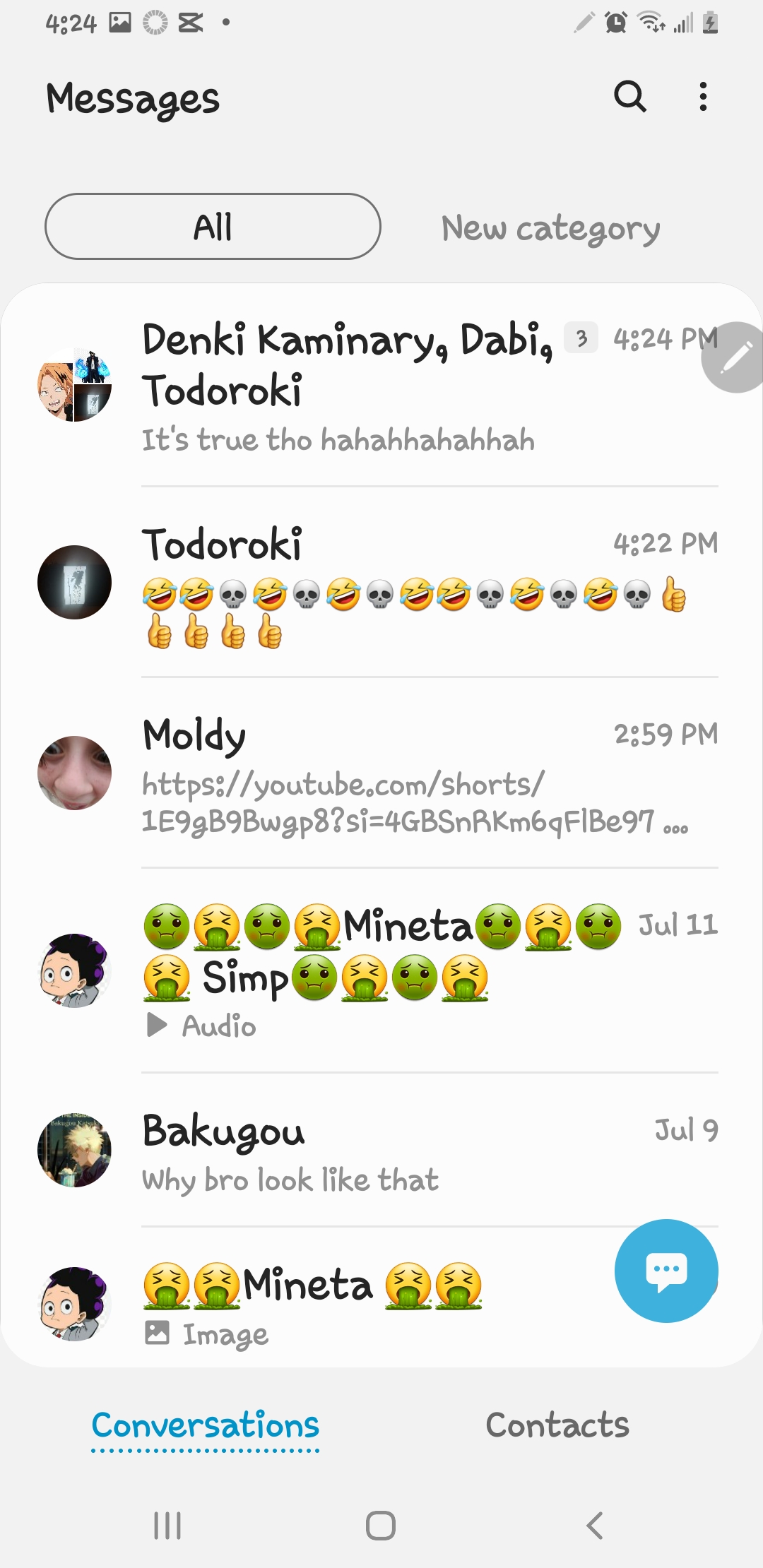Tap New category to add one

click(550, 228)
